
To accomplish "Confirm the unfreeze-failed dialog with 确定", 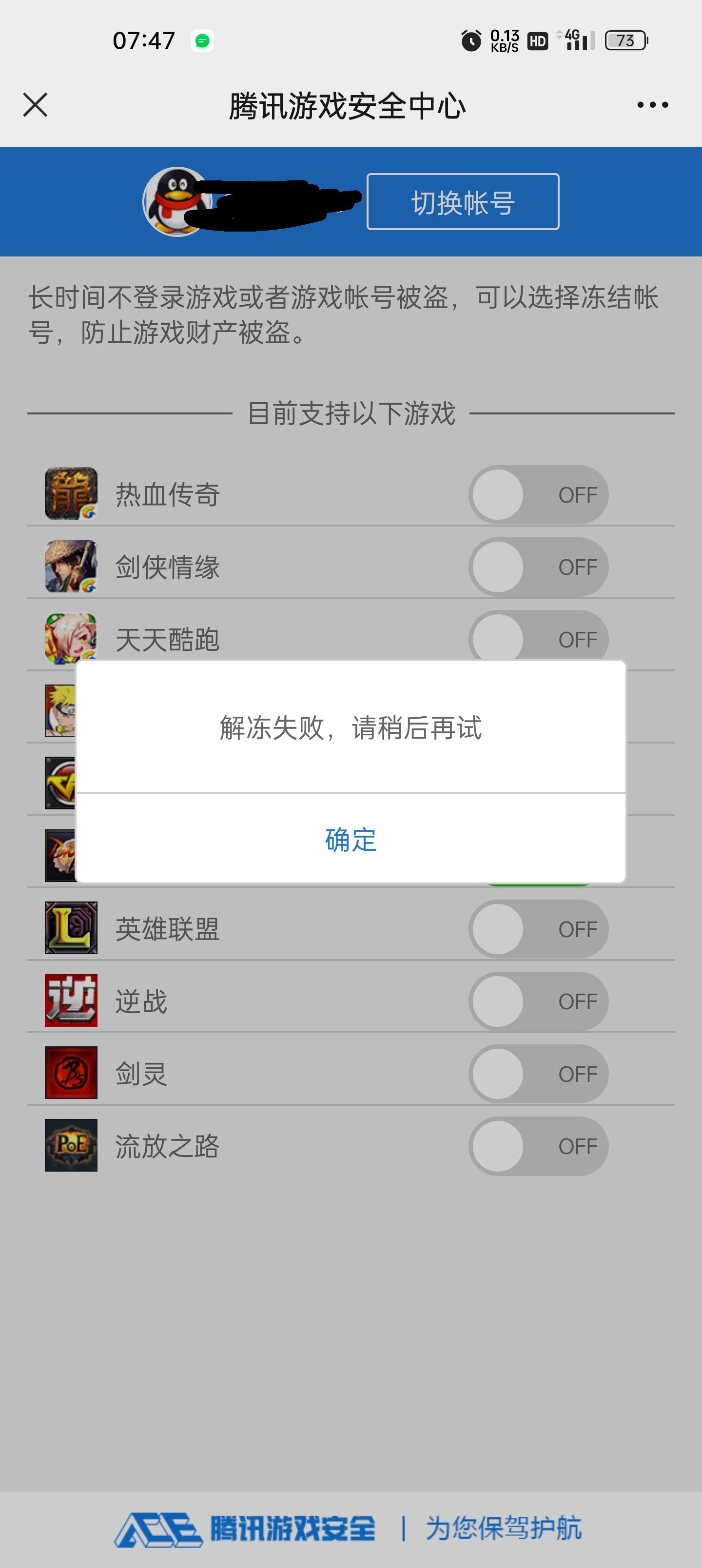I will coord(351,840).
